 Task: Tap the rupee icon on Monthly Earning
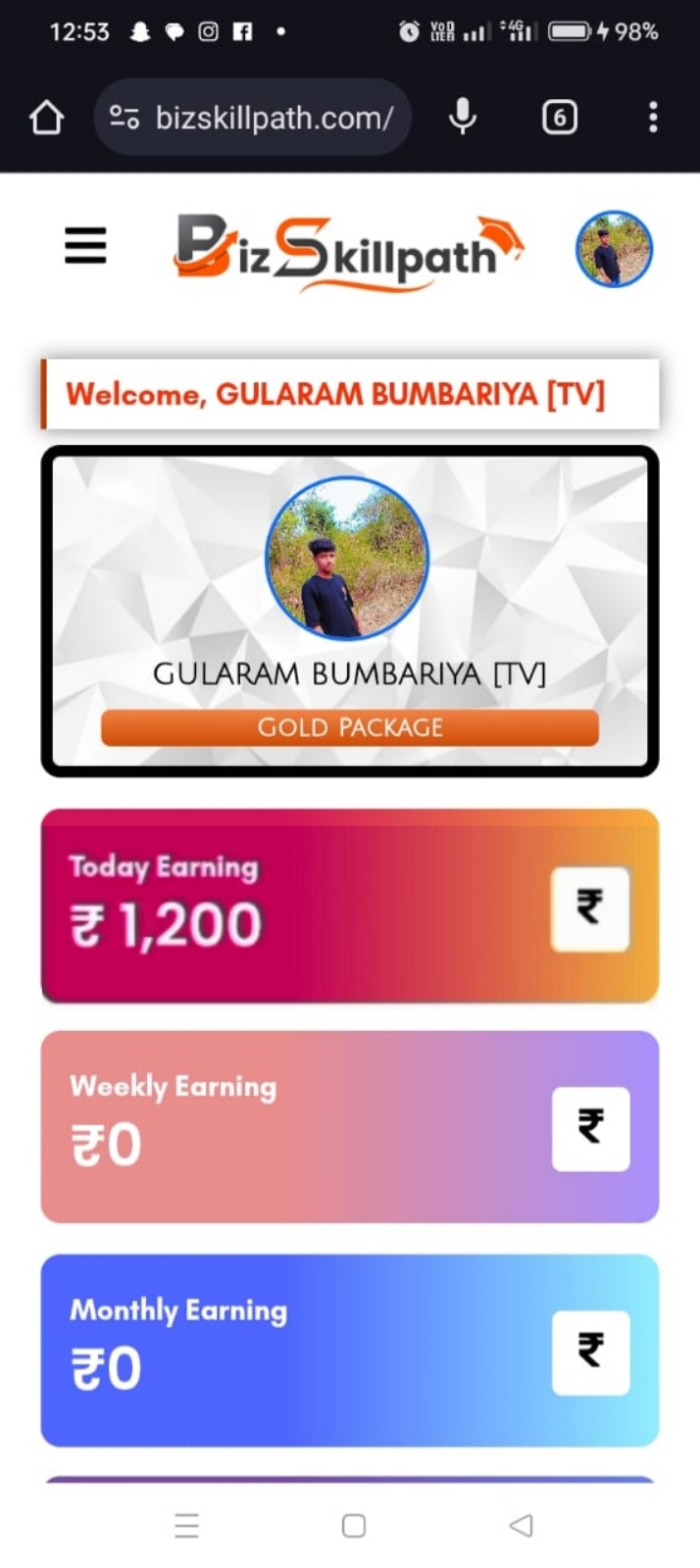point(590,1352)
